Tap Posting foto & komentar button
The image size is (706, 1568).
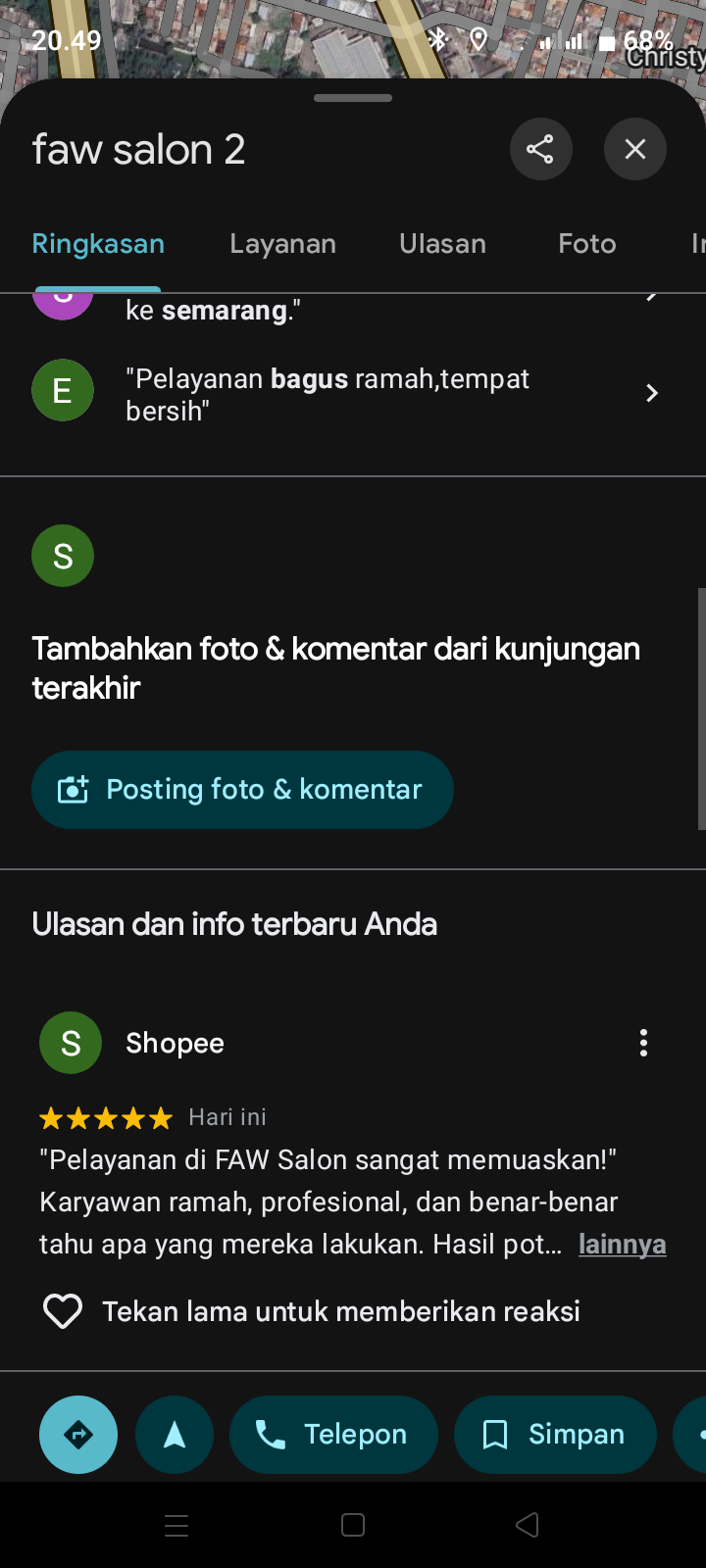242,790
